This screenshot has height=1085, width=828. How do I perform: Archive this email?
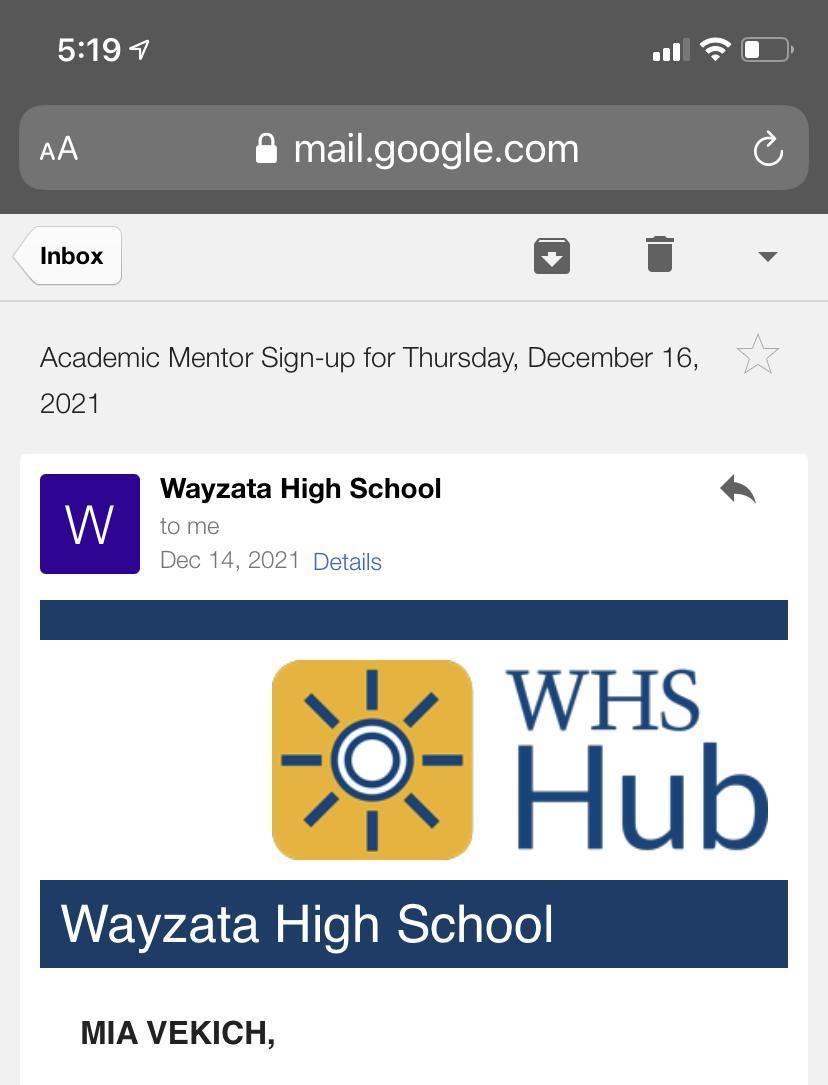[551, 255]
